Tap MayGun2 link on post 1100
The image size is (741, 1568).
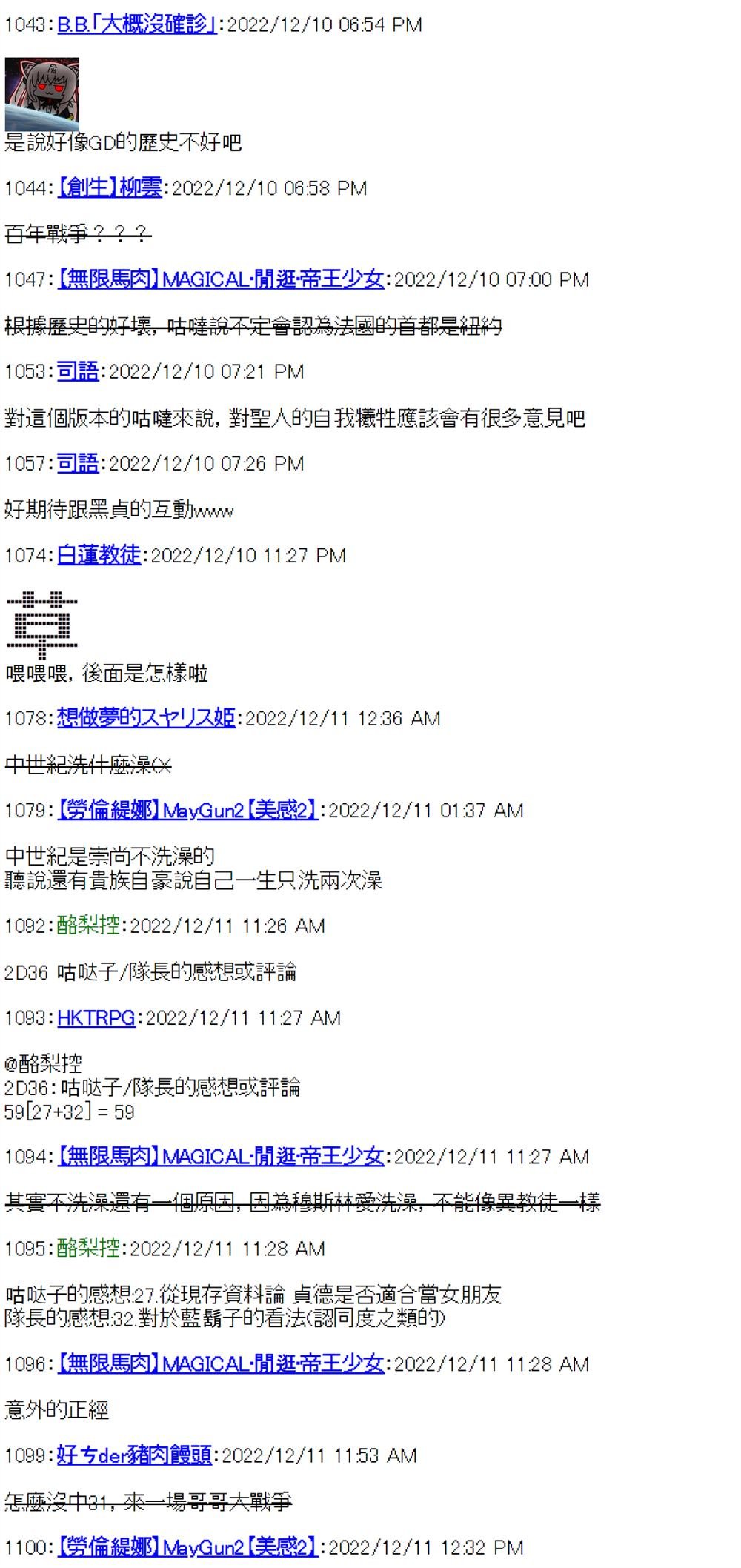[187, 1547]
